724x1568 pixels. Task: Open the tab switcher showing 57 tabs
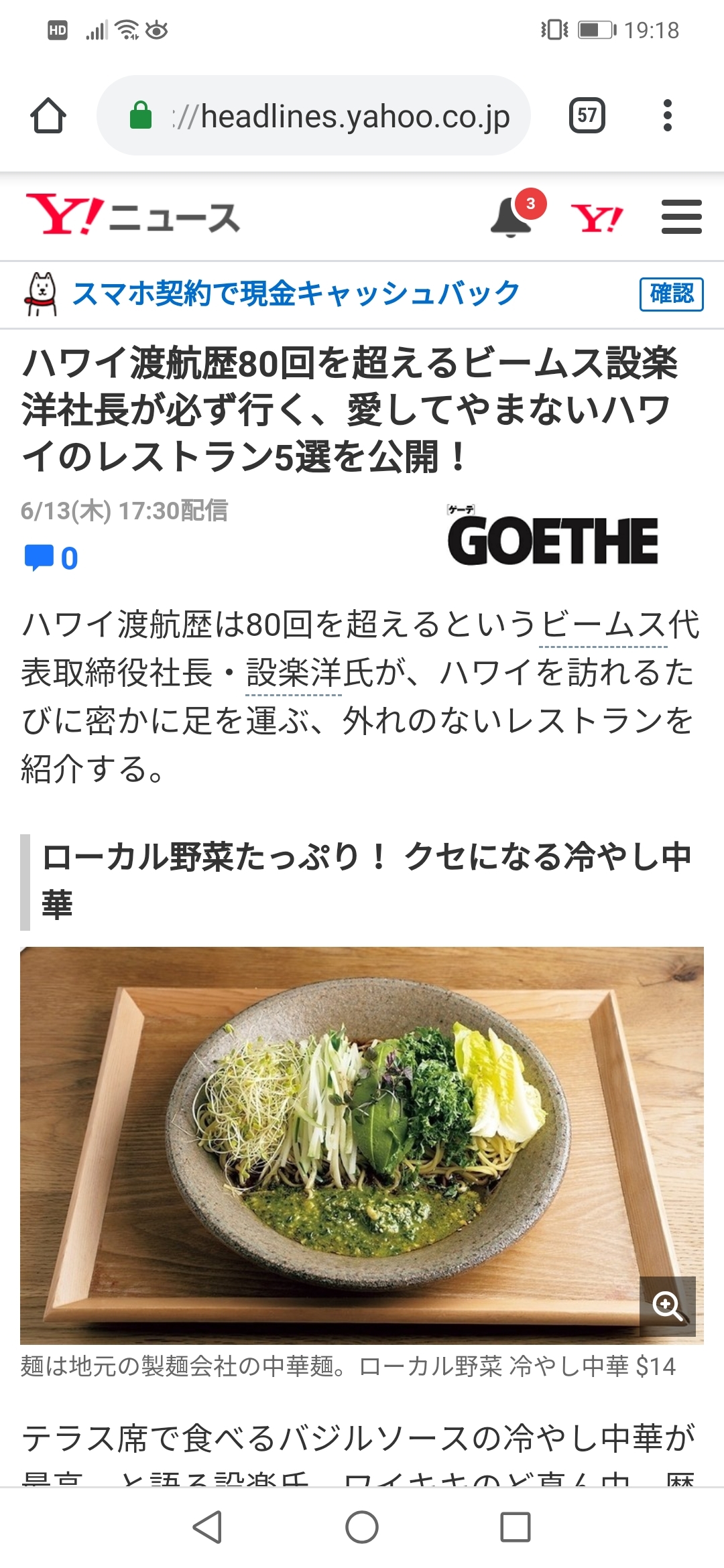pos(587,116)
